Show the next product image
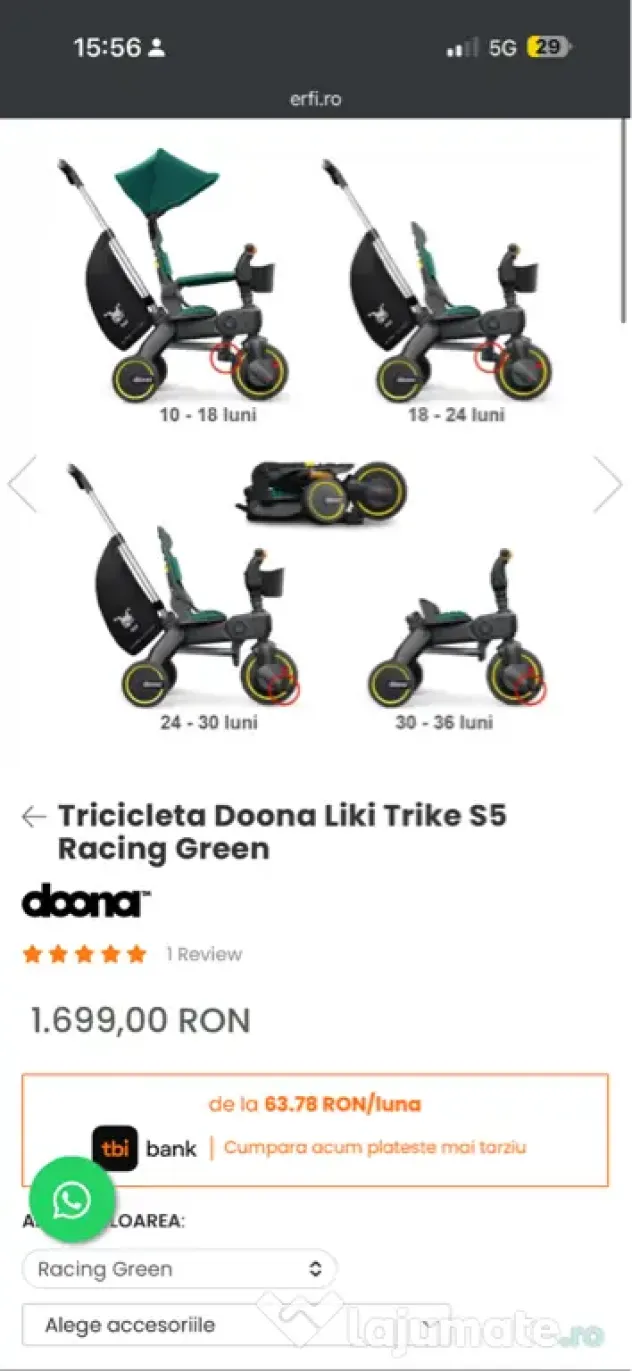 [x=607, y=485]
